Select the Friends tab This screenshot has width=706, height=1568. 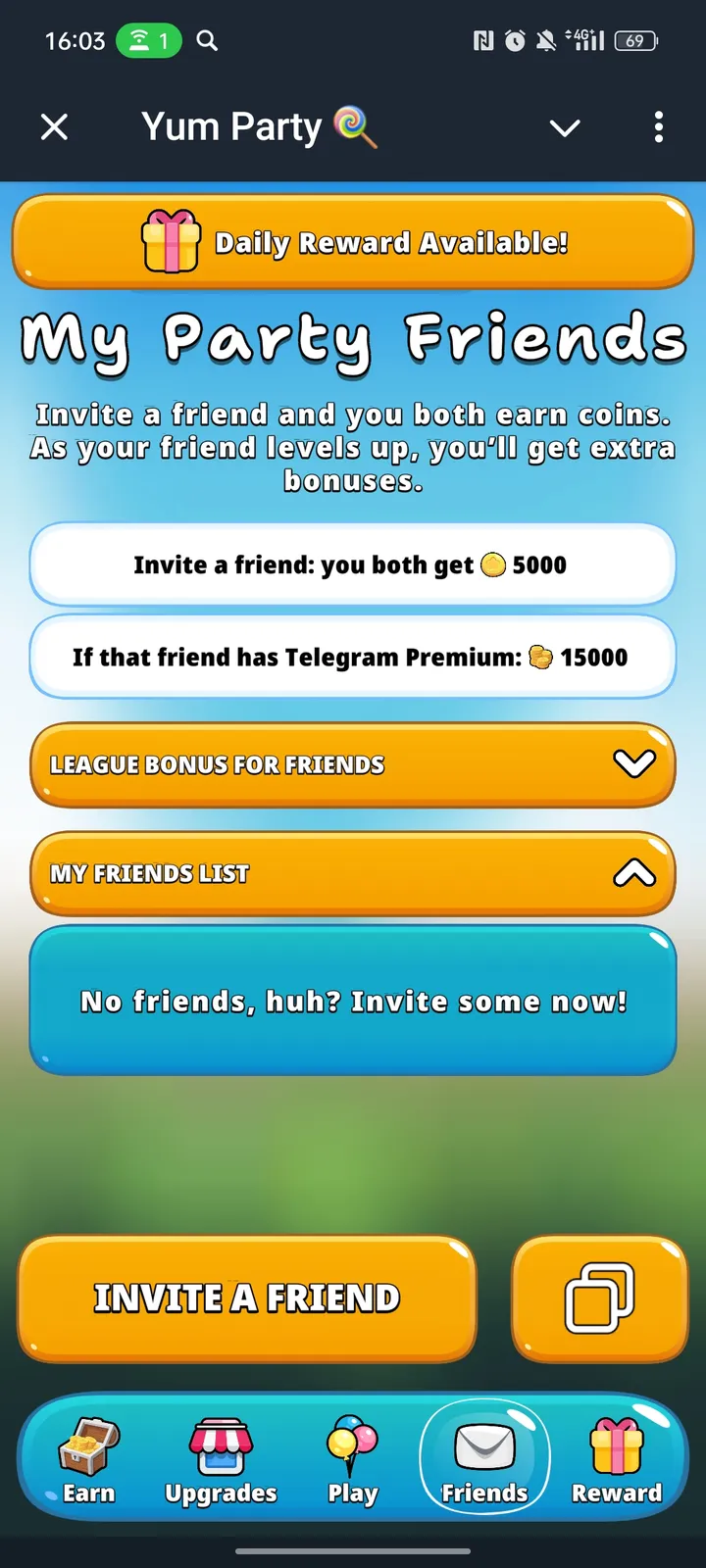pyautogui.click(x=484, y=1460)
